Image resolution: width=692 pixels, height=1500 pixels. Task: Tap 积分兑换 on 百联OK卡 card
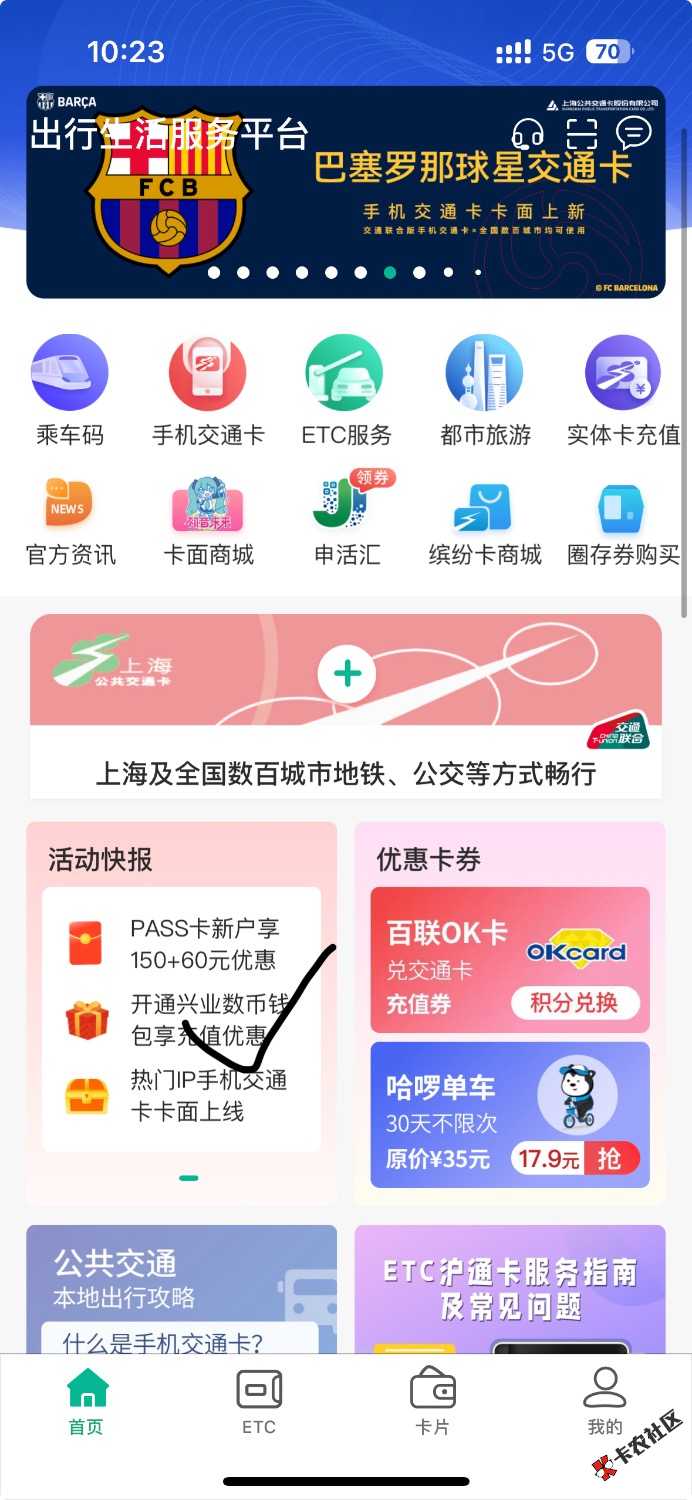(x=574, y=1002)
